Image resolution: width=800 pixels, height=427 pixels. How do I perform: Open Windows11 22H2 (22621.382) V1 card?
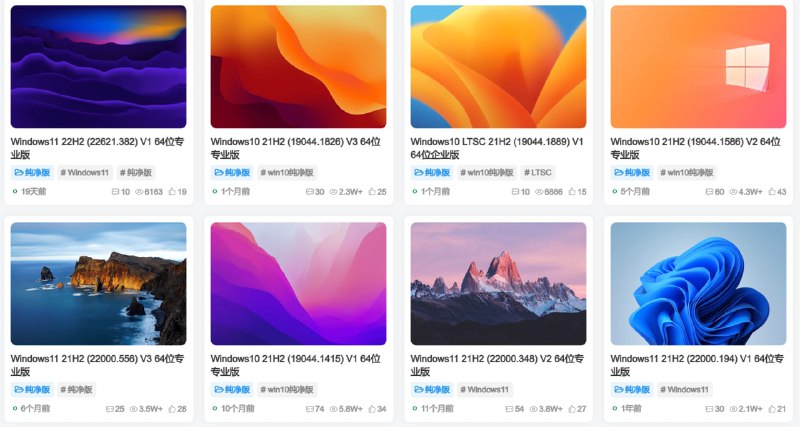98,67
